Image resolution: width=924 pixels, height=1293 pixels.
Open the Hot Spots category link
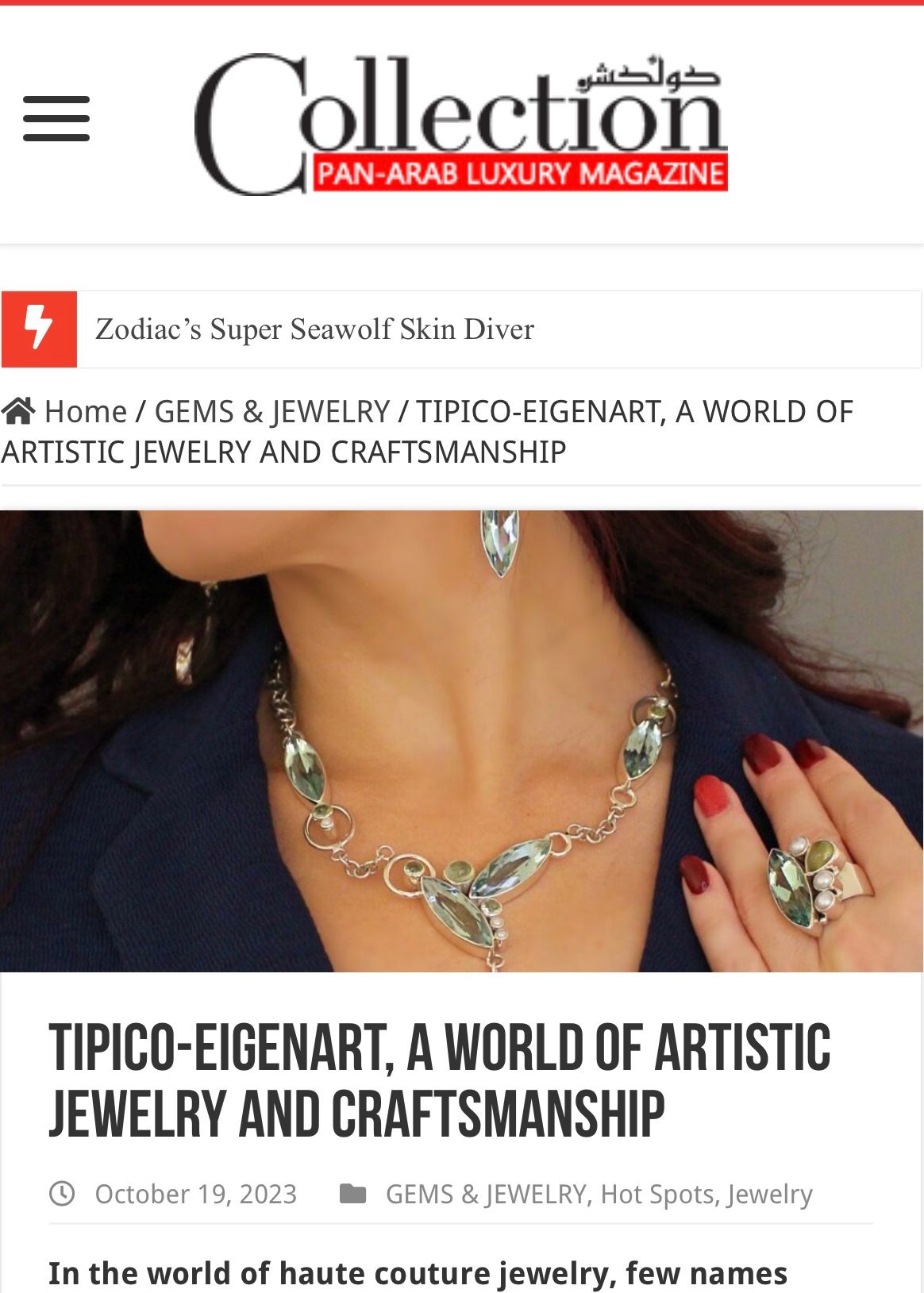coord(657,1194)
